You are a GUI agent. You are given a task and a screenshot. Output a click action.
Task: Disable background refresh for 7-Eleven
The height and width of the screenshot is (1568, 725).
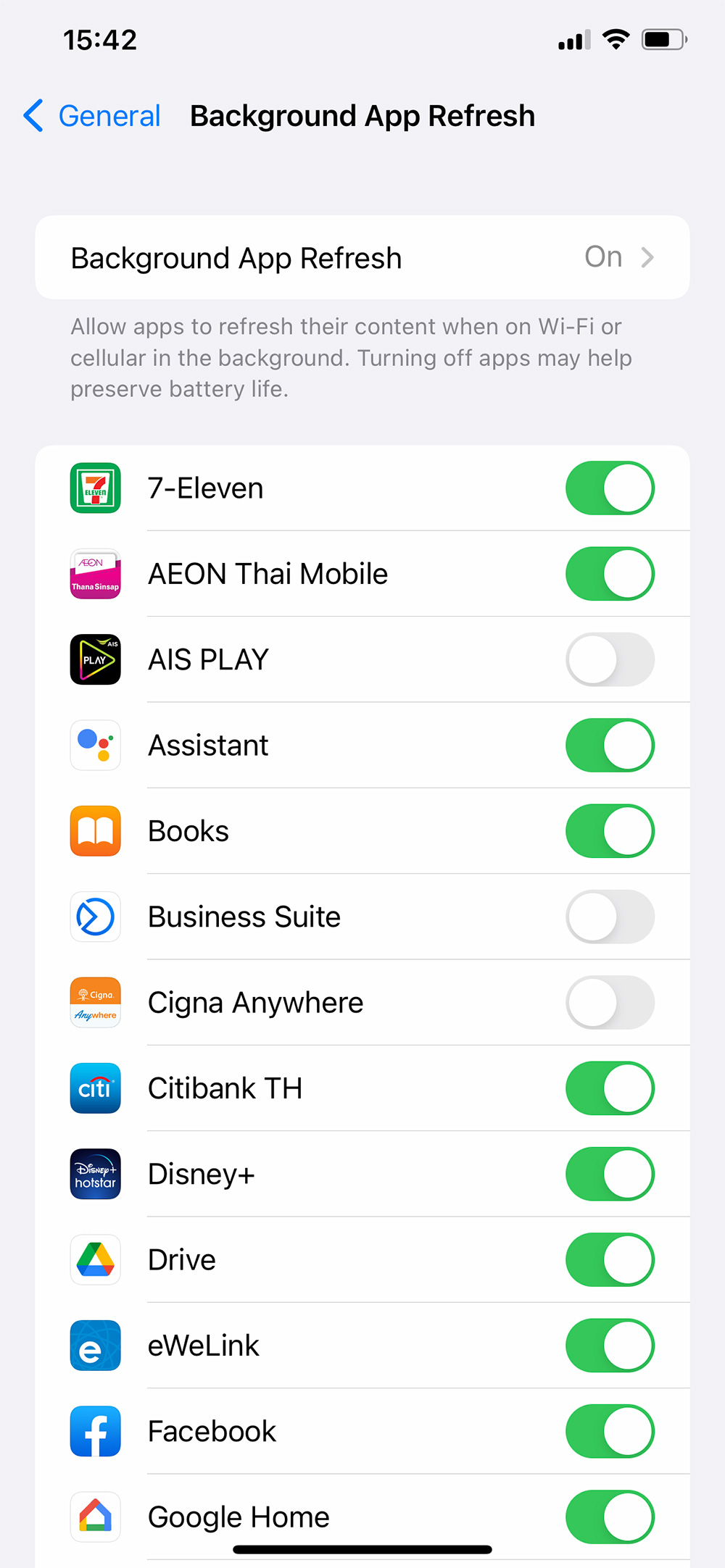(x=610, y=488)
